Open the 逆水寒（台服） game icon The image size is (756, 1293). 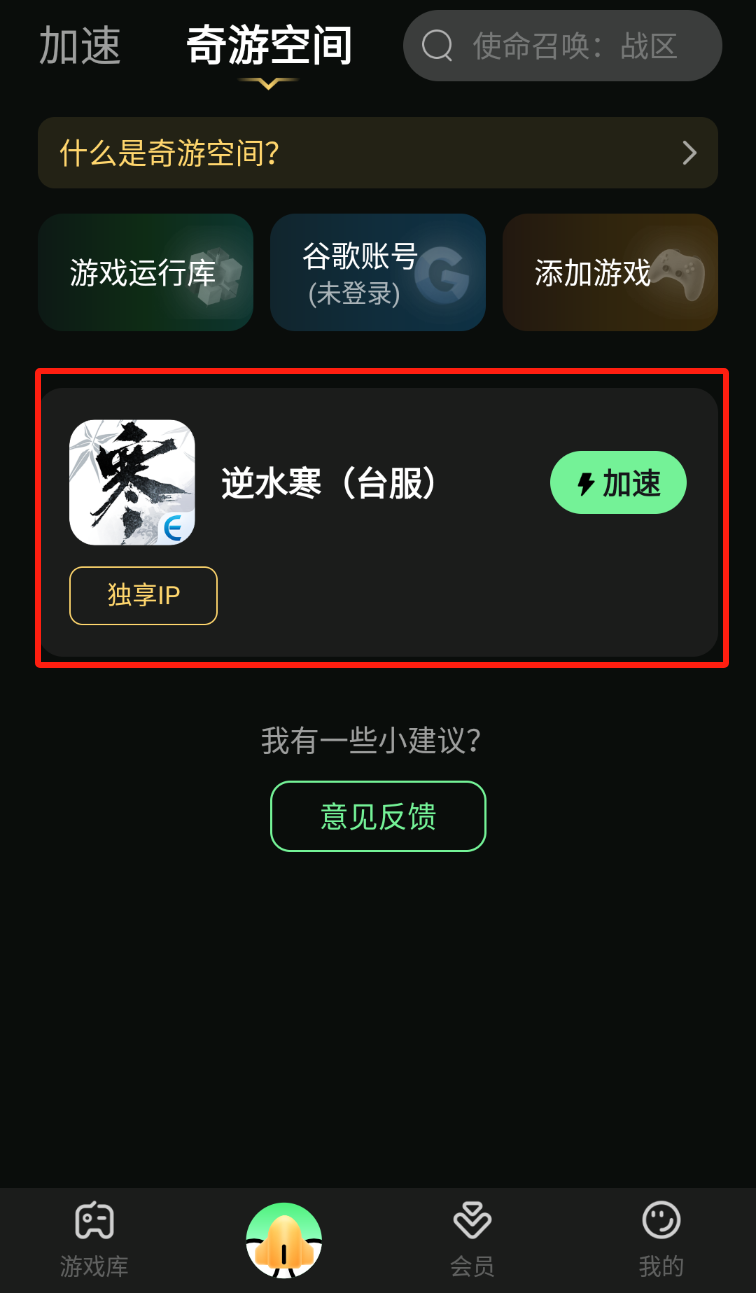tap(132, 483)
